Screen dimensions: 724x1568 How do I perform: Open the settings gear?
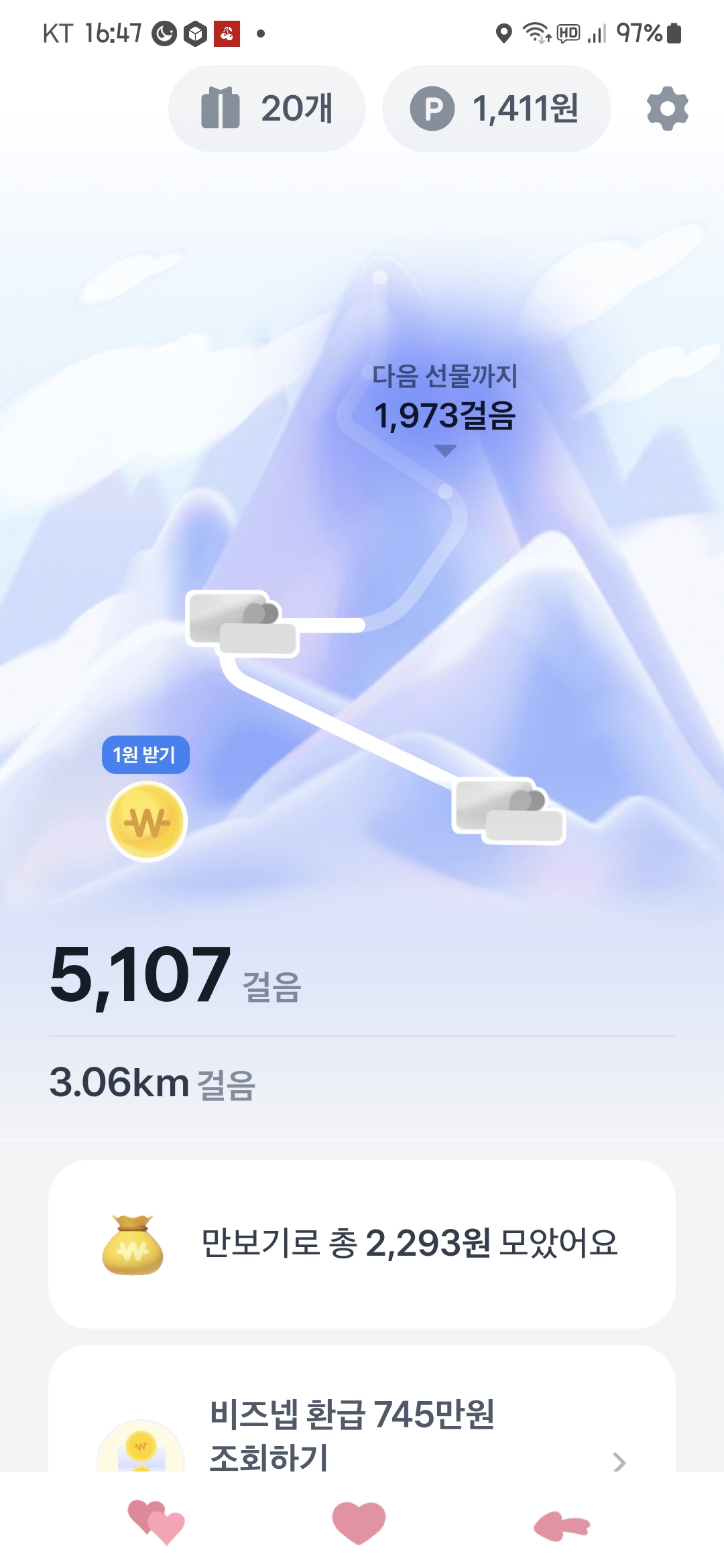coord(667,109)
